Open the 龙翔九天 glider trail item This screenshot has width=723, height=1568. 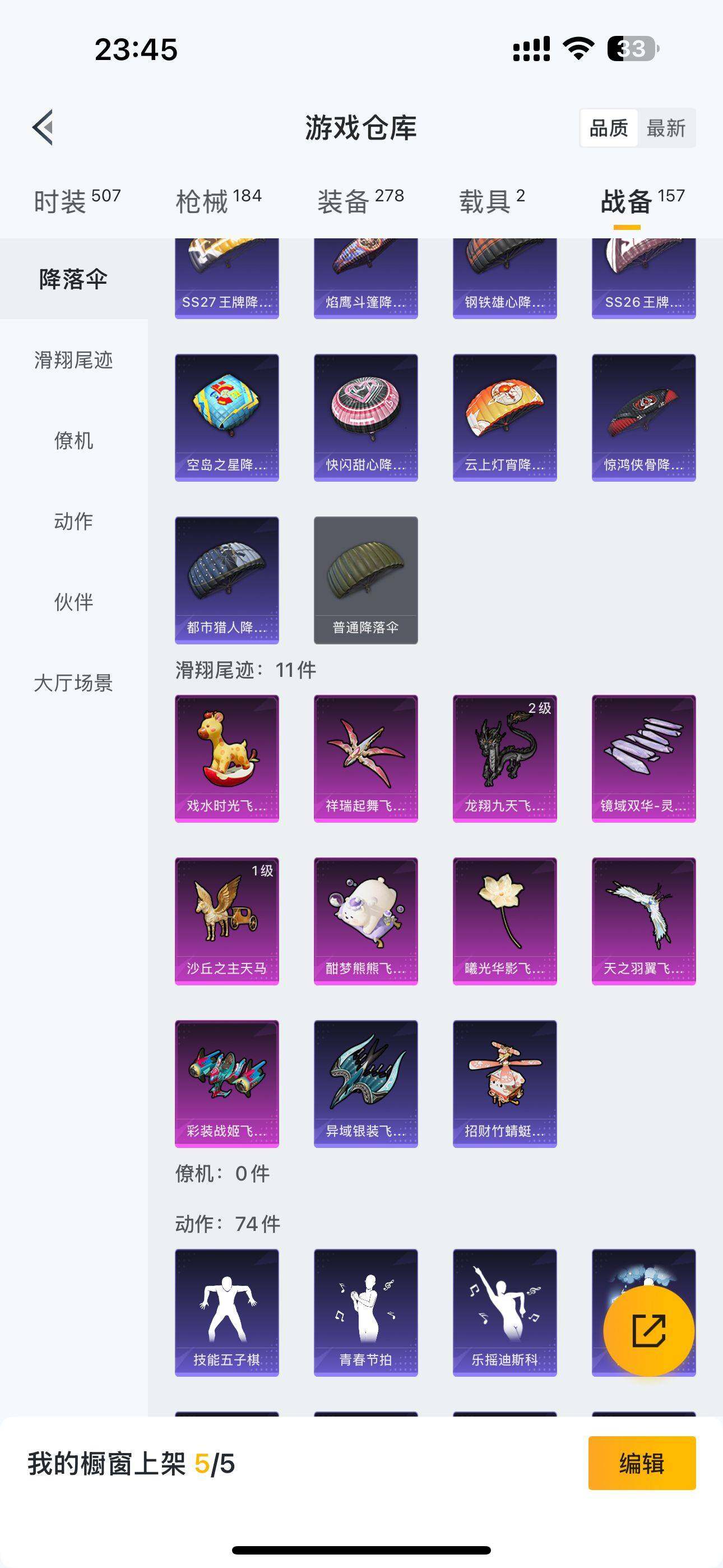point(504,758)
